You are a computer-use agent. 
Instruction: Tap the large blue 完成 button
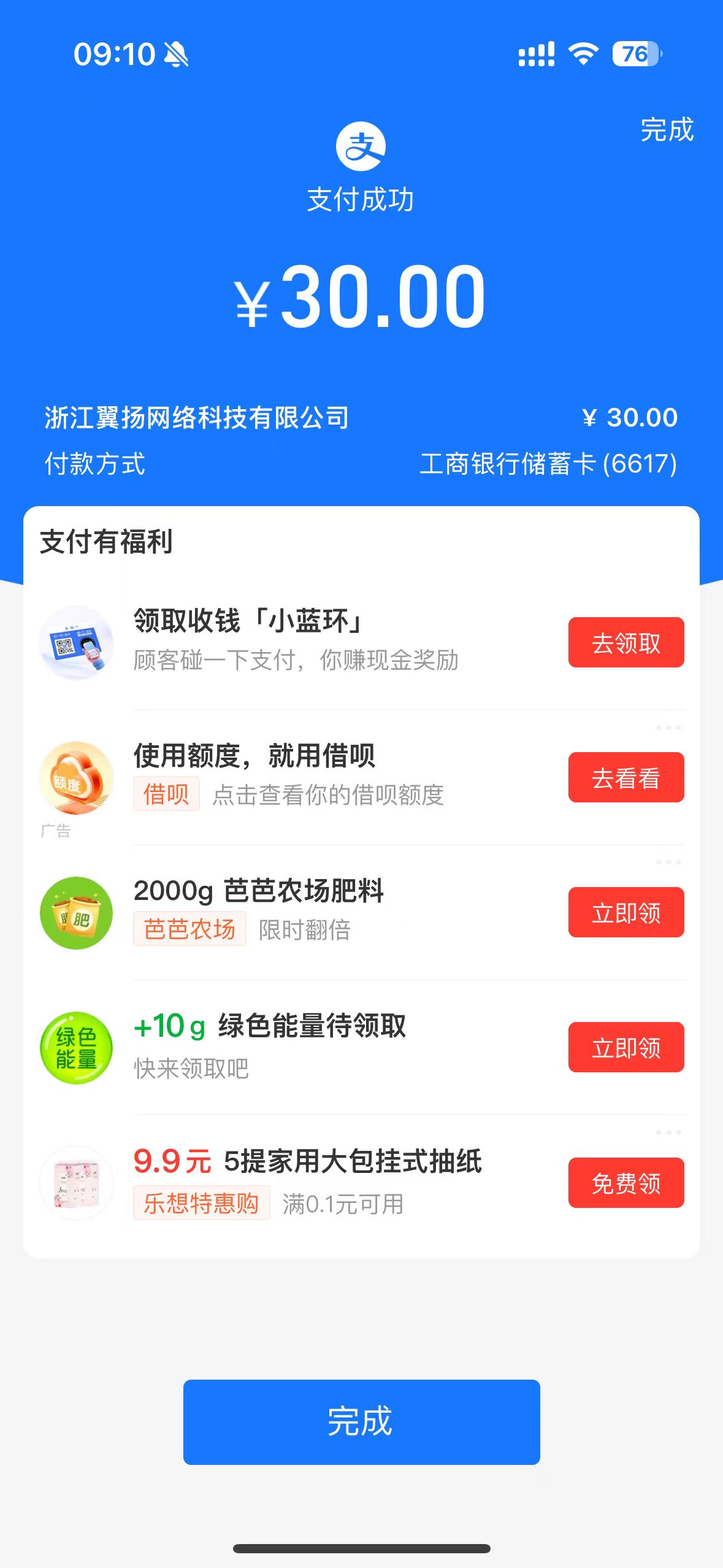[x=361, y=1421]
